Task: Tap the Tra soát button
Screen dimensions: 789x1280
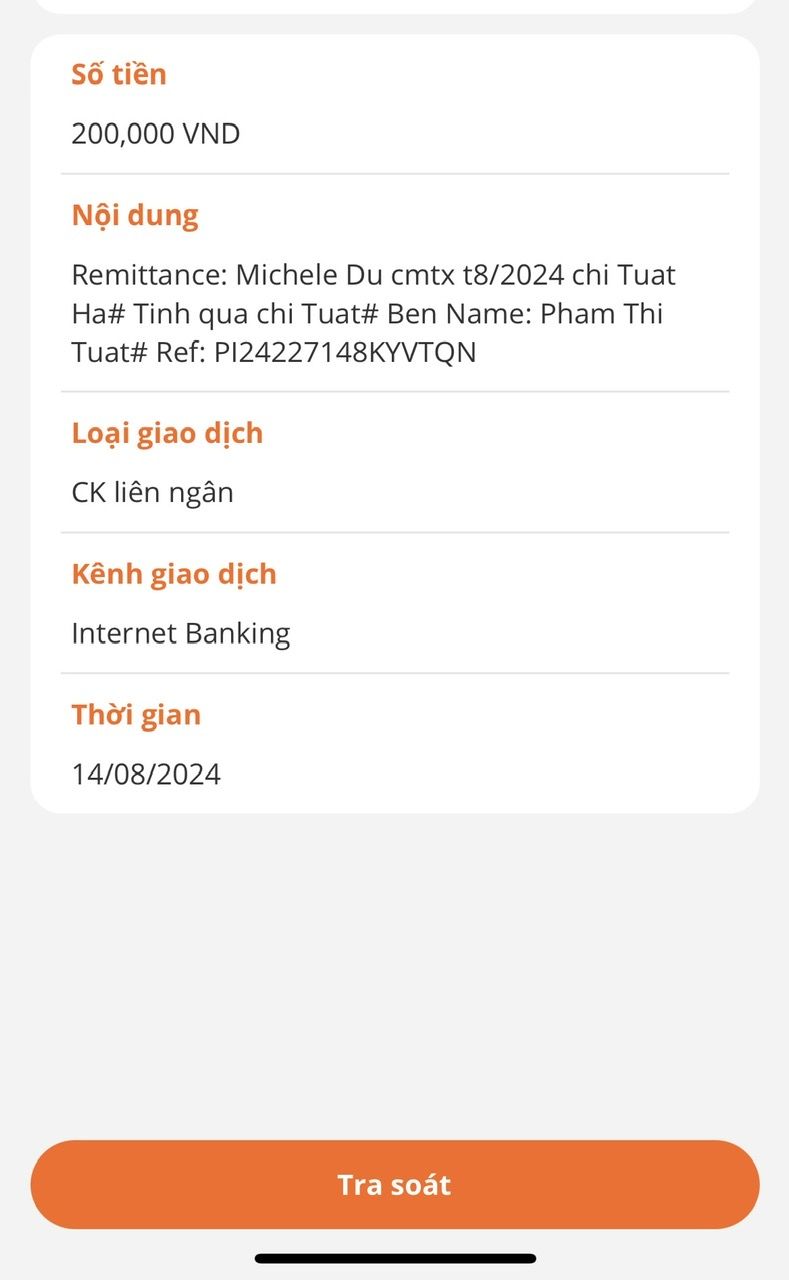Action: tap(394, 1185)
